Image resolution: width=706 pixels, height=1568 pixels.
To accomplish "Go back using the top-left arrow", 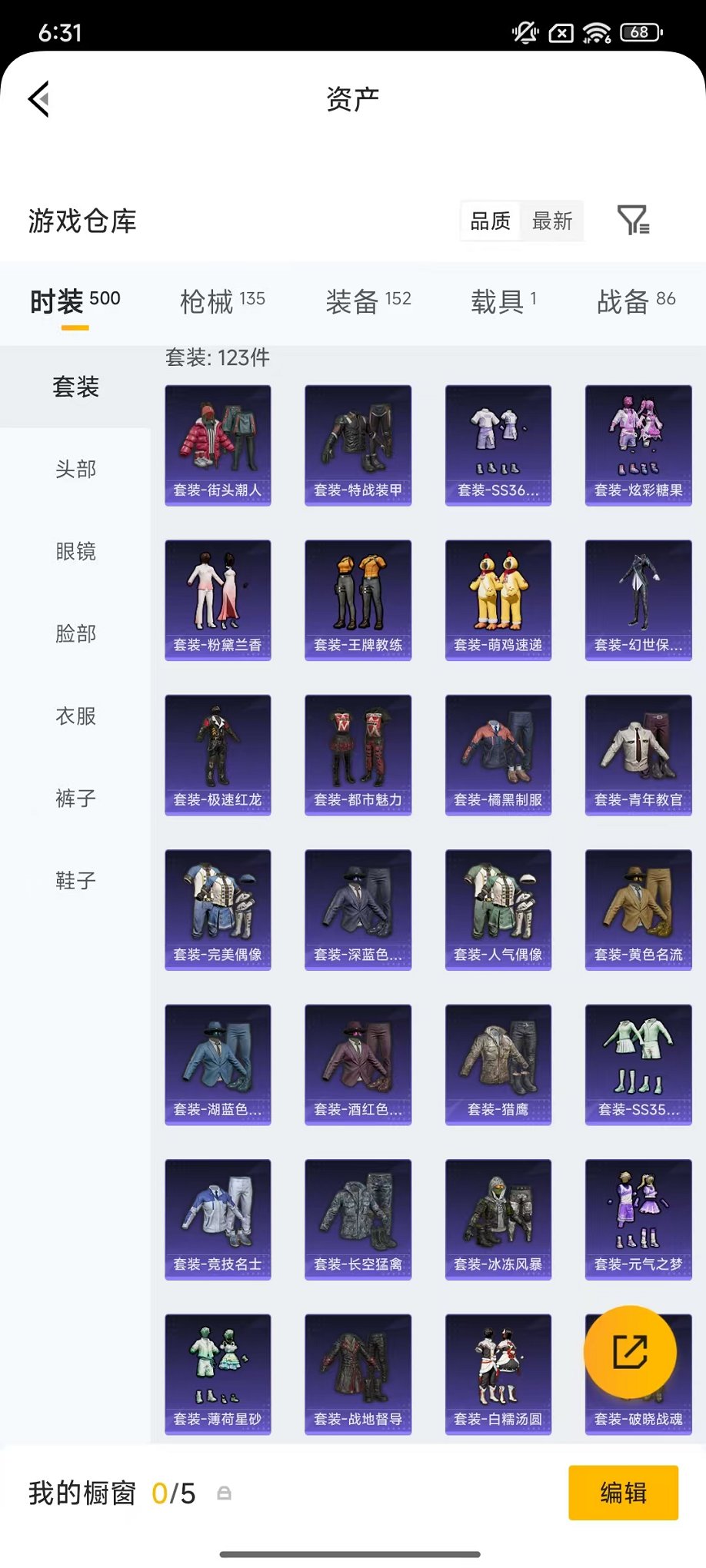I will click(40, 99).
